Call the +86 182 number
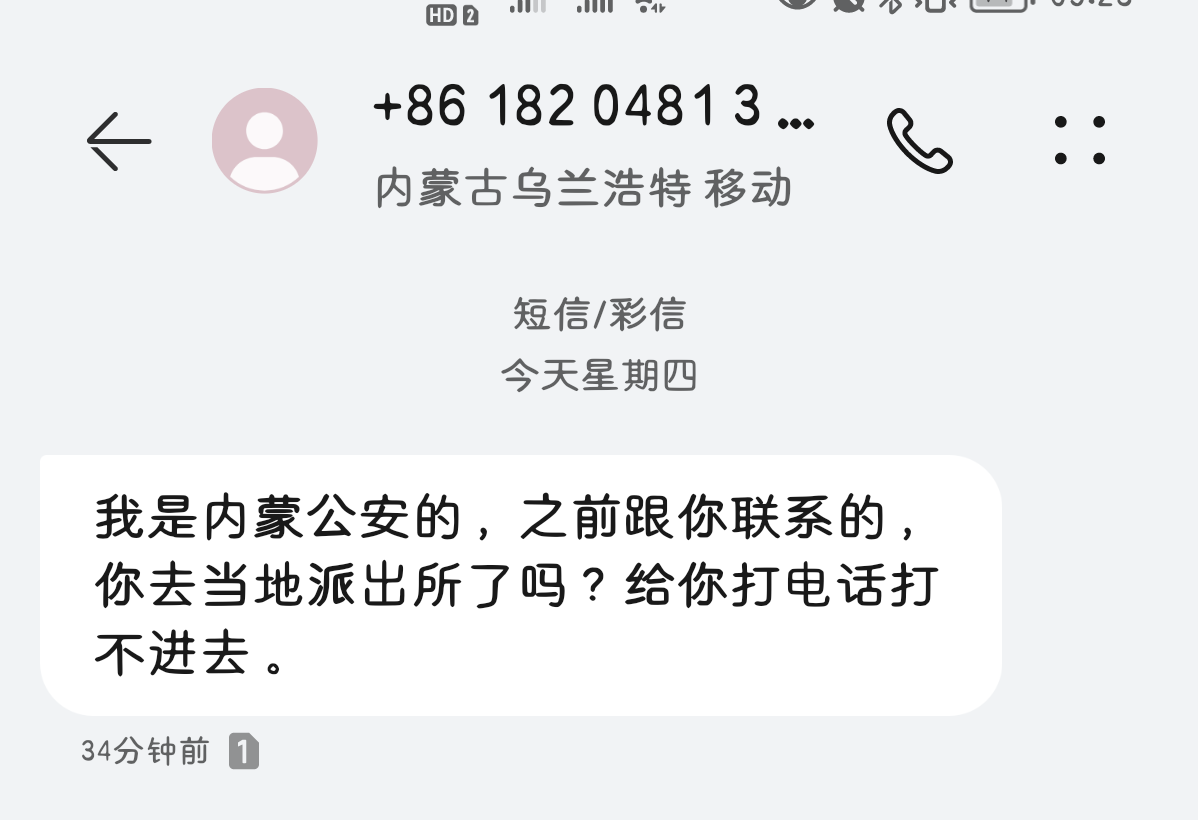This screenshot has width=1198, height=820. (x=919, y=141)
